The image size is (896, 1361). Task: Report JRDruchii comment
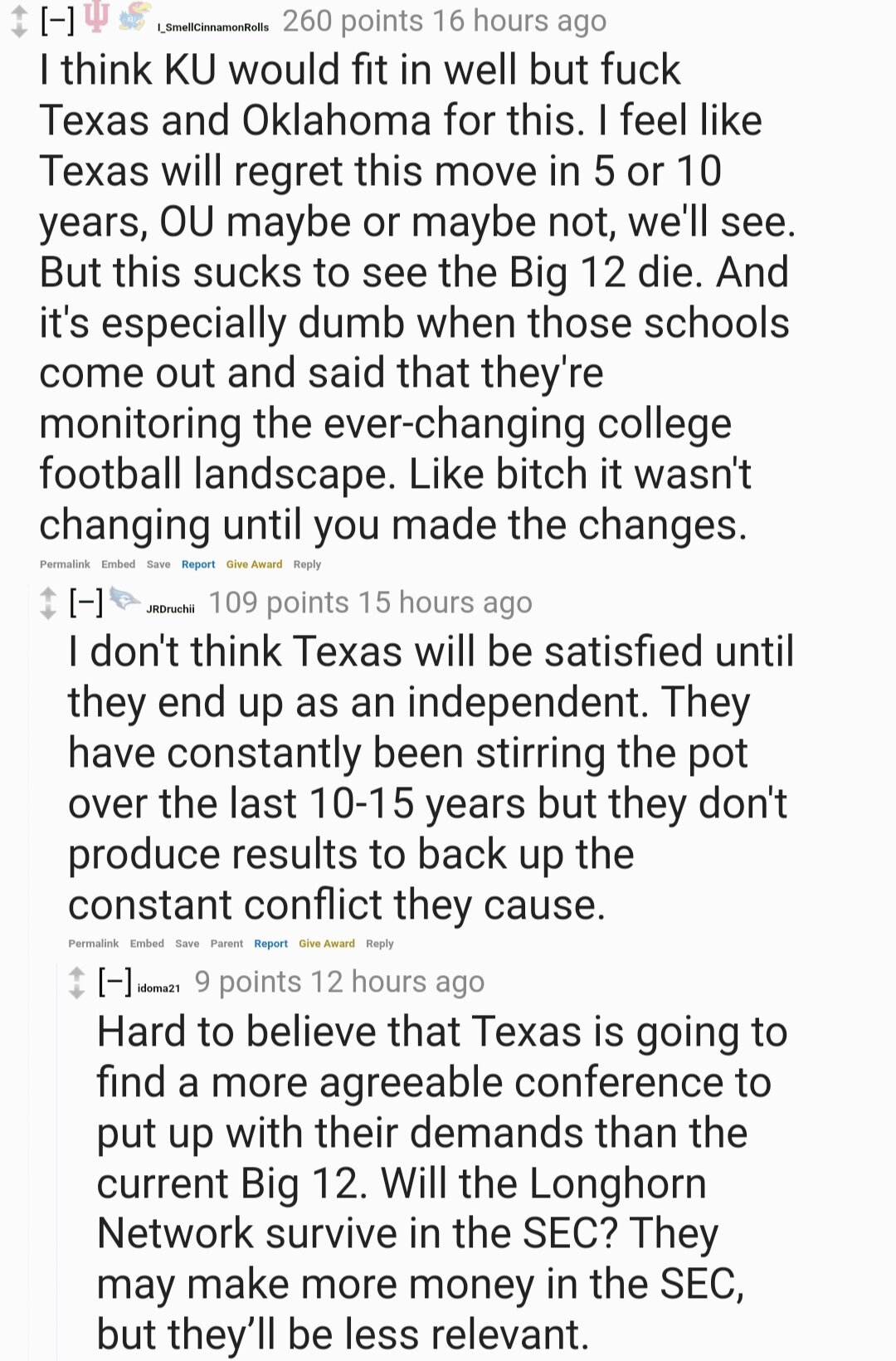[270, 944]
